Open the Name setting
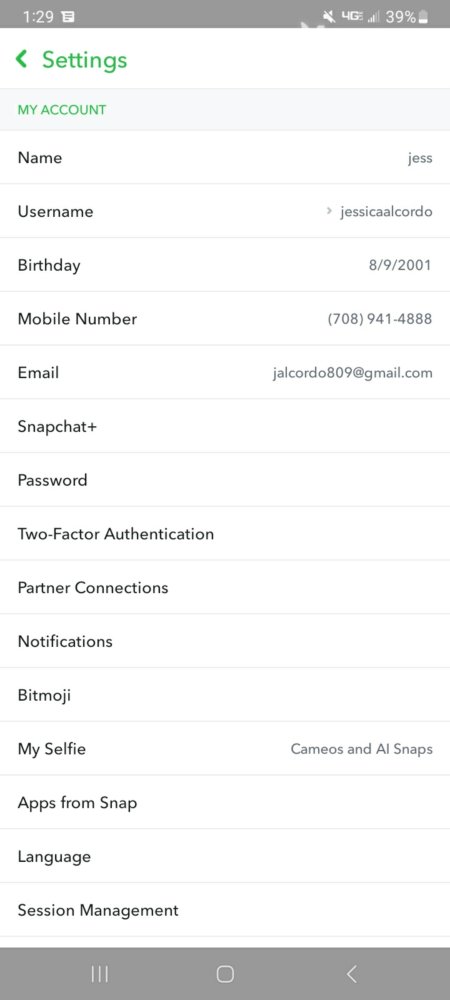Image resolution: width=450 pixels, height=1000 pixels. [x=225, y=158]
